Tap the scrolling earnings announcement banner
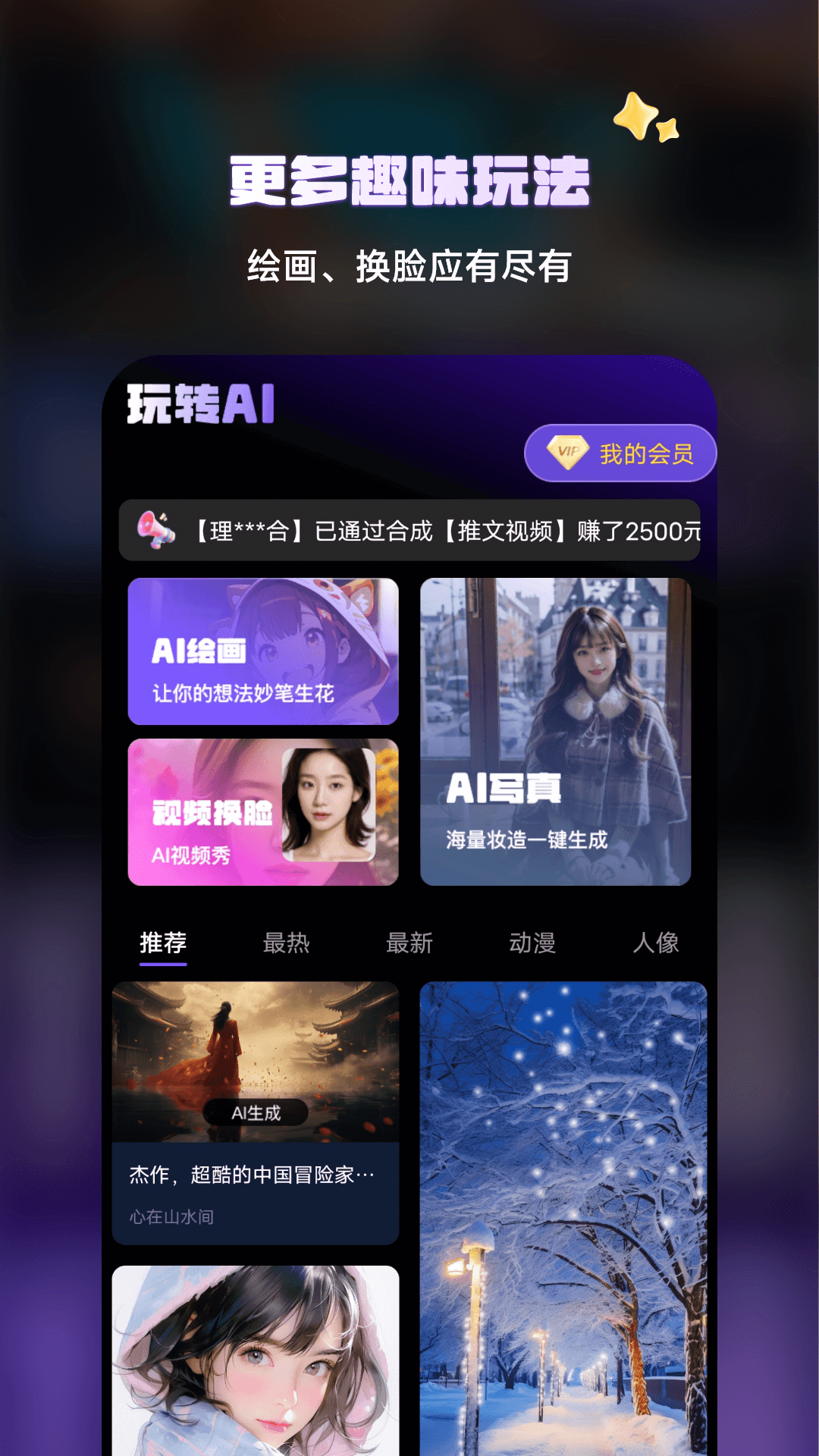The image size is (819, 1456). coord(409,530)
